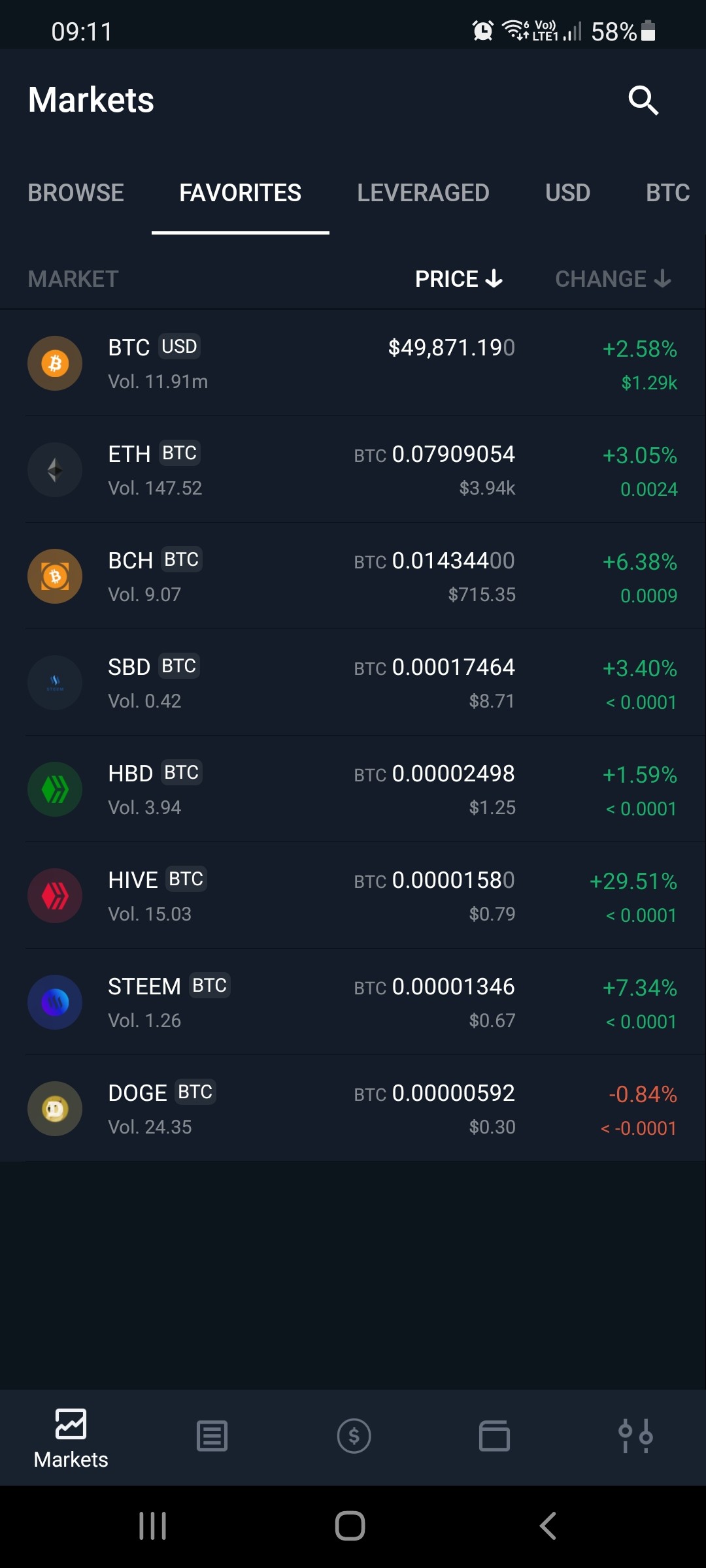Open the search magnifier icon
The height and width of the screenshot is (1568, 706).
click(643, 101)
